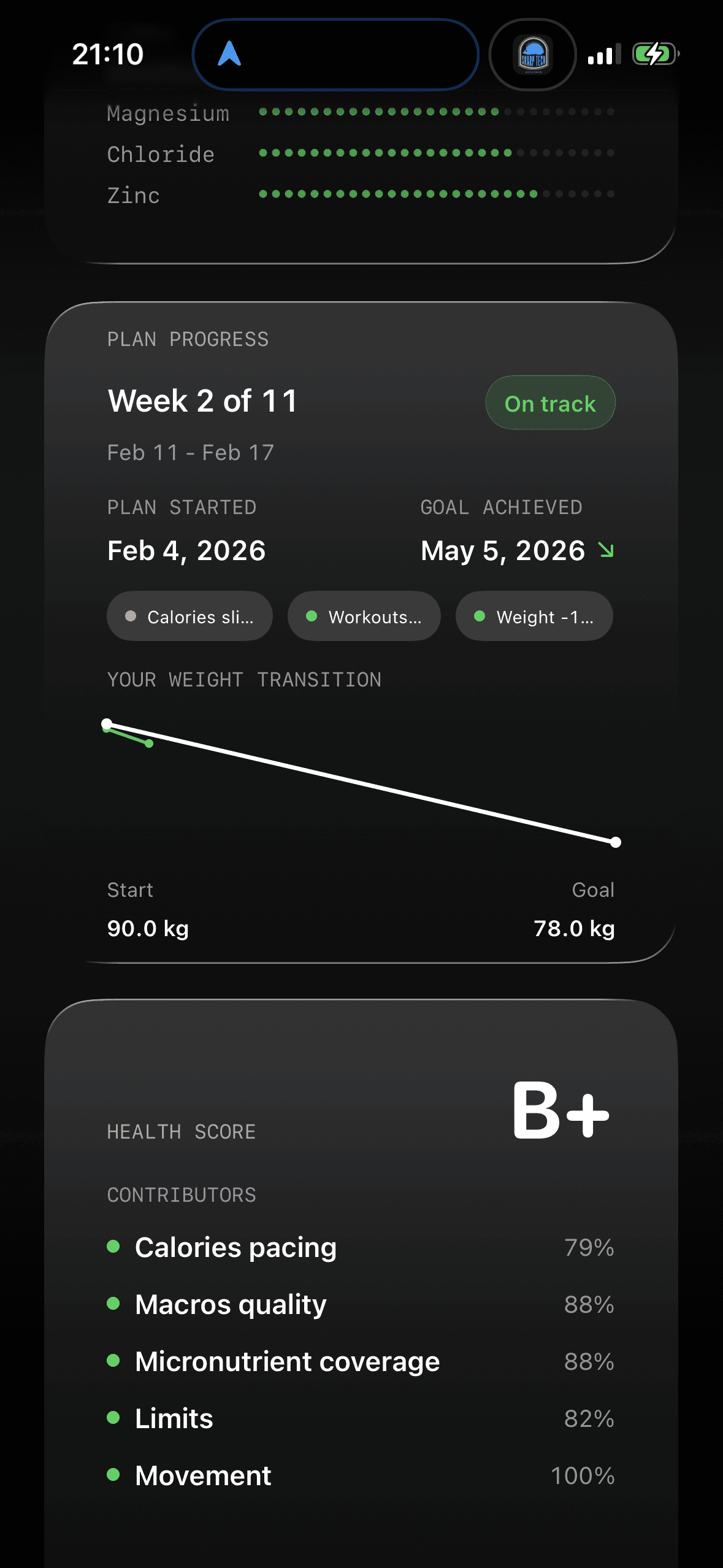
Task: Tap the battery charging indicator
Action: pos(654,54)
